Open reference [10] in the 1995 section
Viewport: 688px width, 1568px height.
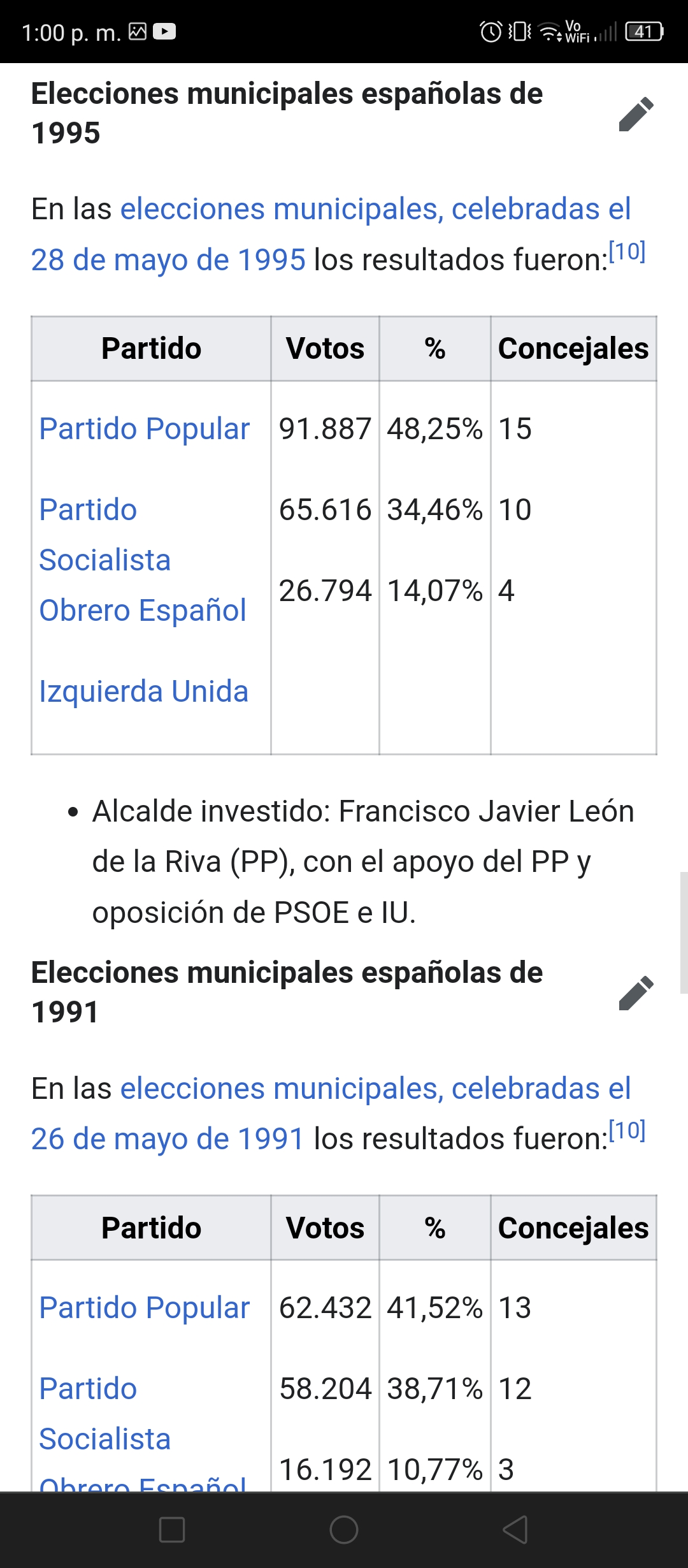[627, 252]
